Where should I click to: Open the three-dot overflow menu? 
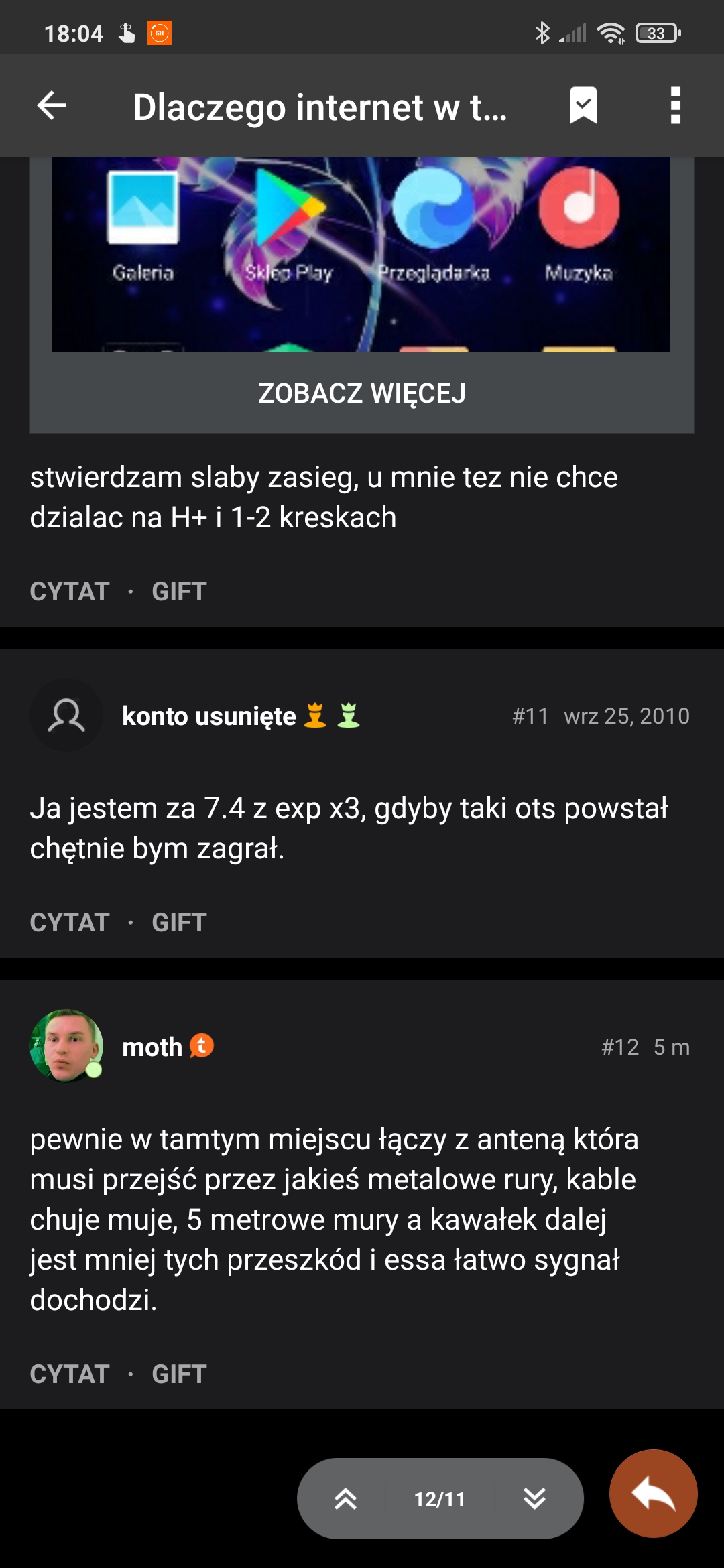[x=675, y=106]
